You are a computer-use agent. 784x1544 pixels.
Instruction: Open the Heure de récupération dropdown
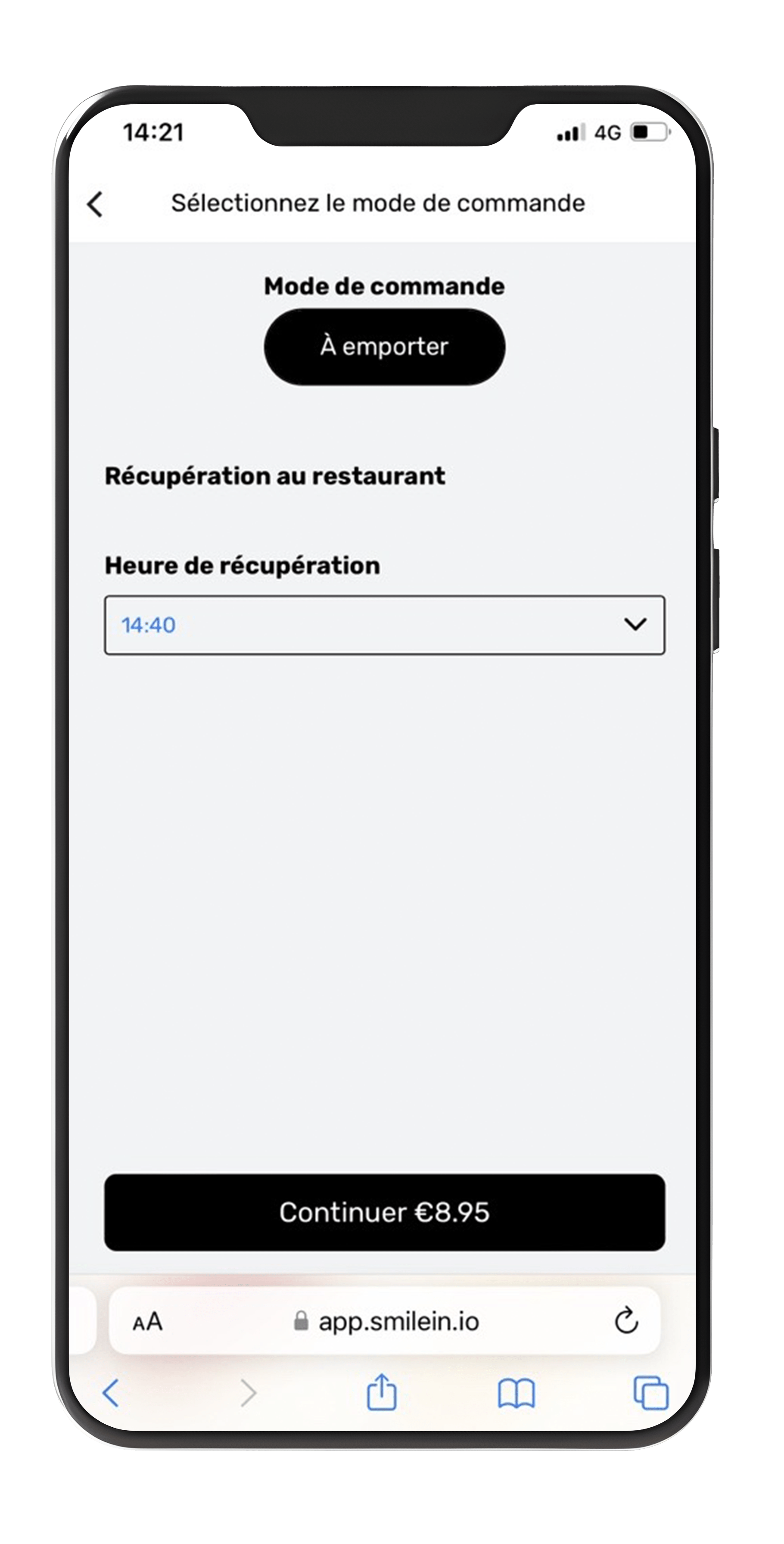click(x=384, y=625)
